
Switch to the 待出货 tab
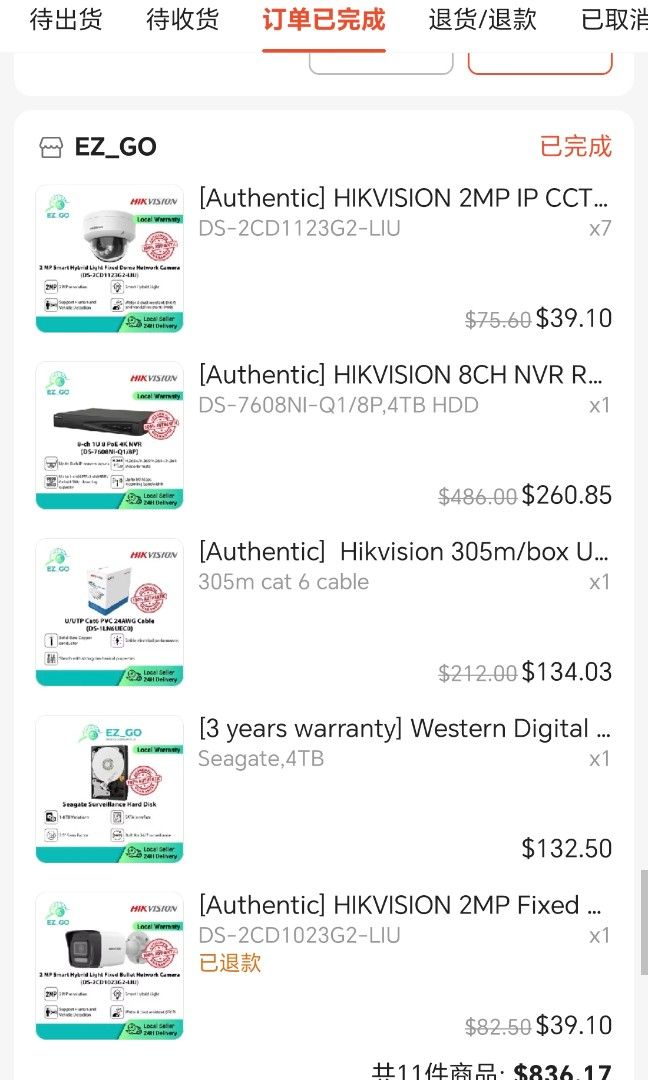pos(66,19)
